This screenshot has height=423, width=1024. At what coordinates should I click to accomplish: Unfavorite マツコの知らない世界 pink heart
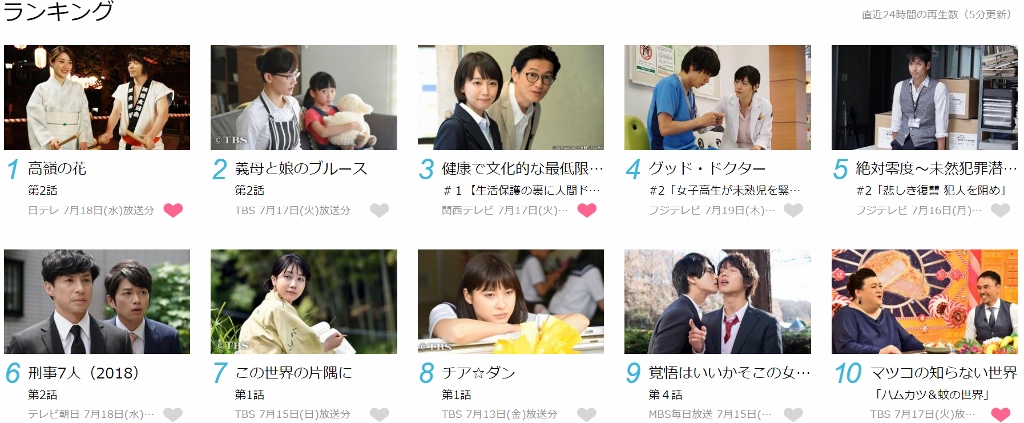point(1000,414)
